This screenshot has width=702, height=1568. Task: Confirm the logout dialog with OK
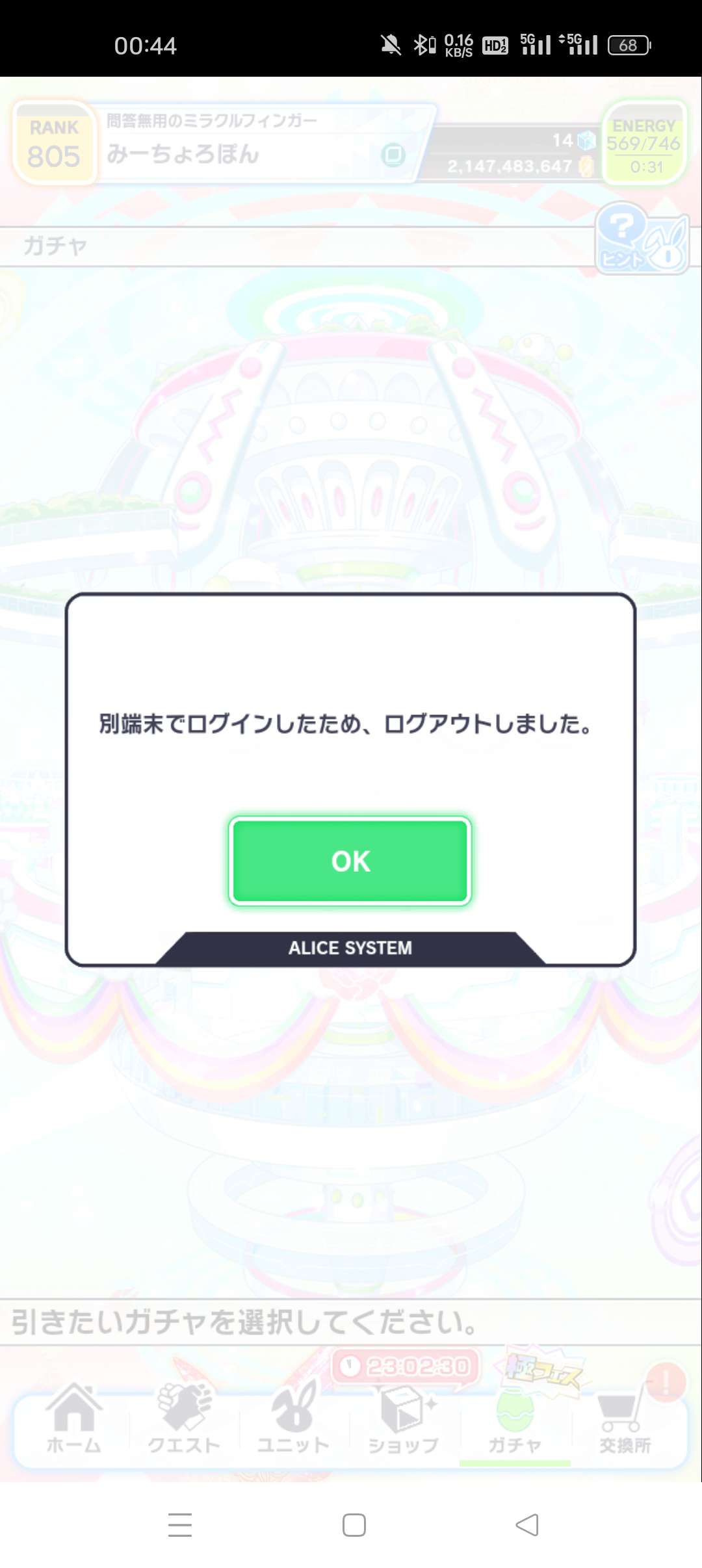click(350, 861)
